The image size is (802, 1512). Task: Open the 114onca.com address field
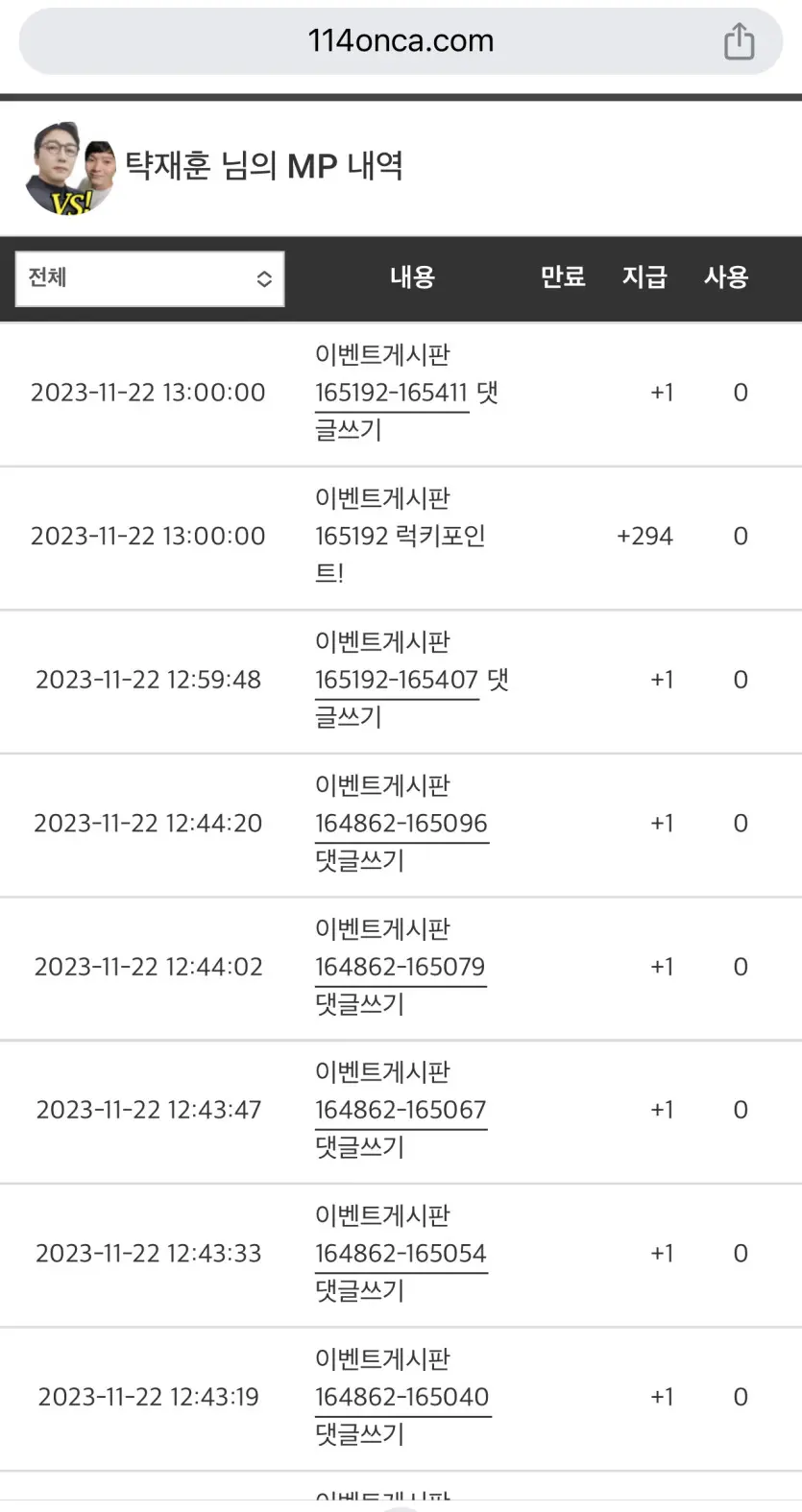click(x=401, y=41)
